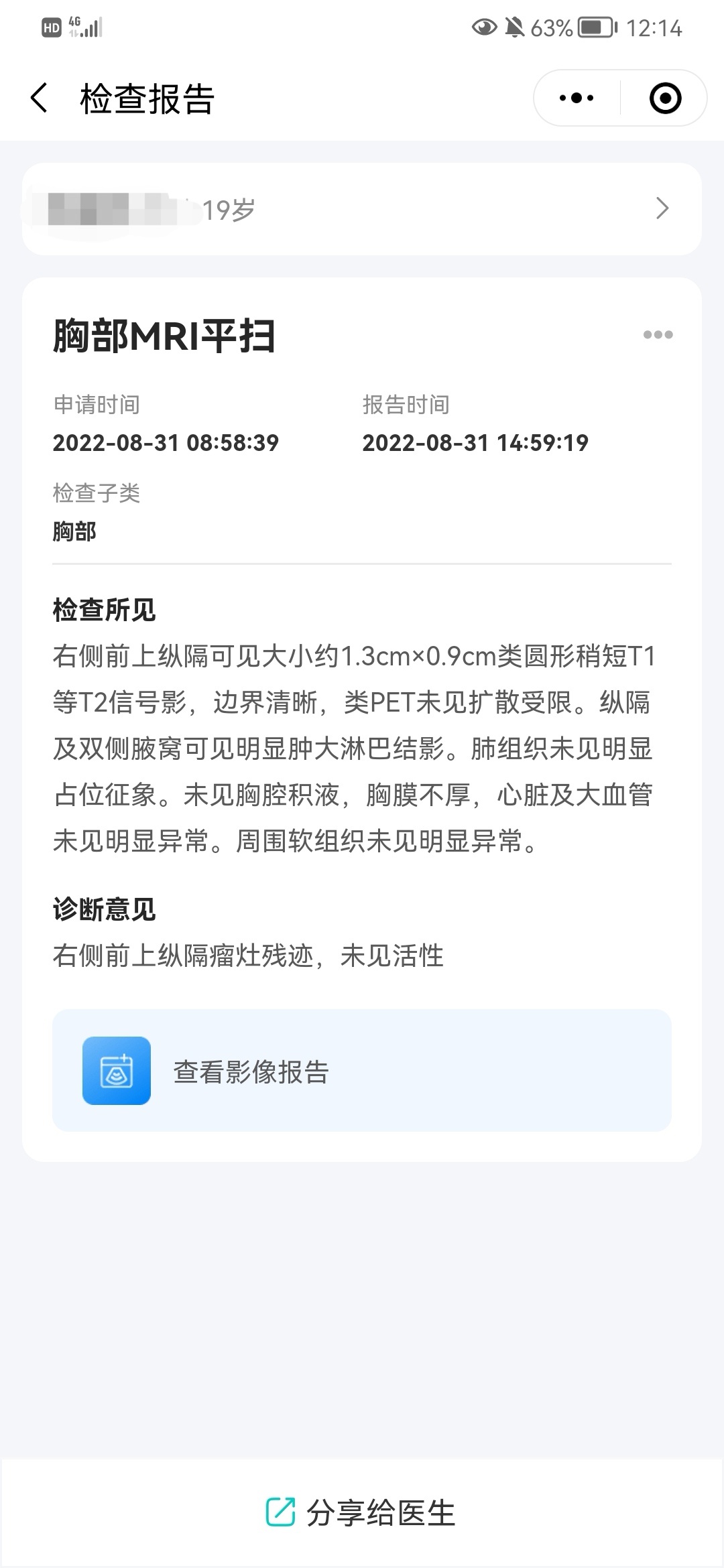Go back from 检查报告 page
Viewport: 724px width, 1568px height.
[x=40, y=99]
